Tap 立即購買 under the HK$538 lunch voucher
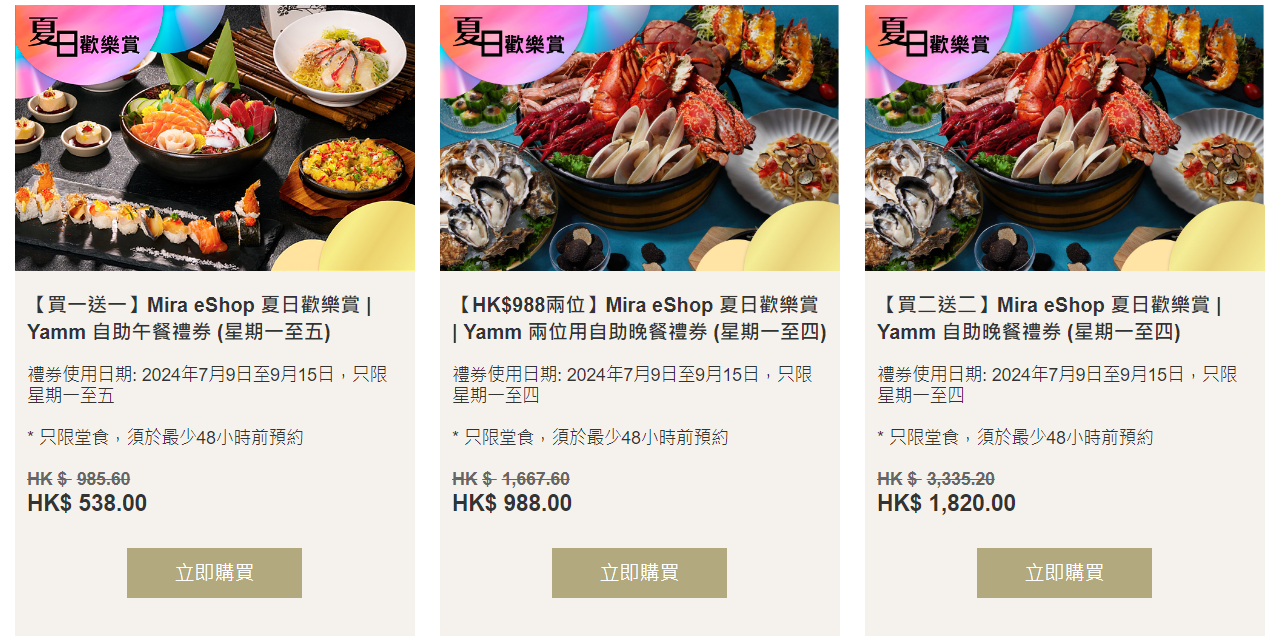 click(214, 573)
